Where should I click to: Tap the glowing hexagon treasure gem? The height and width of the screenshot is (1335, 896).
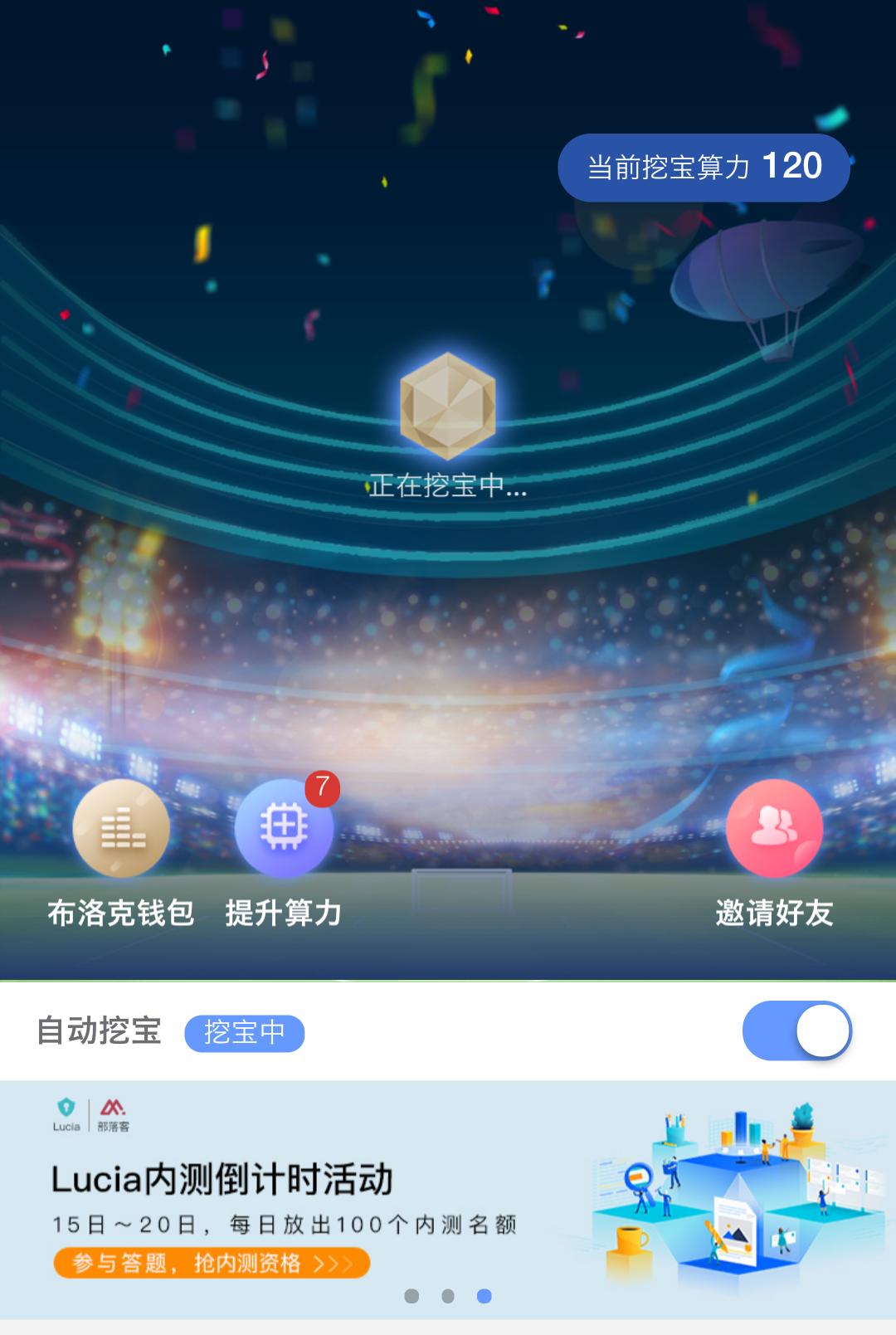[448, 407]
